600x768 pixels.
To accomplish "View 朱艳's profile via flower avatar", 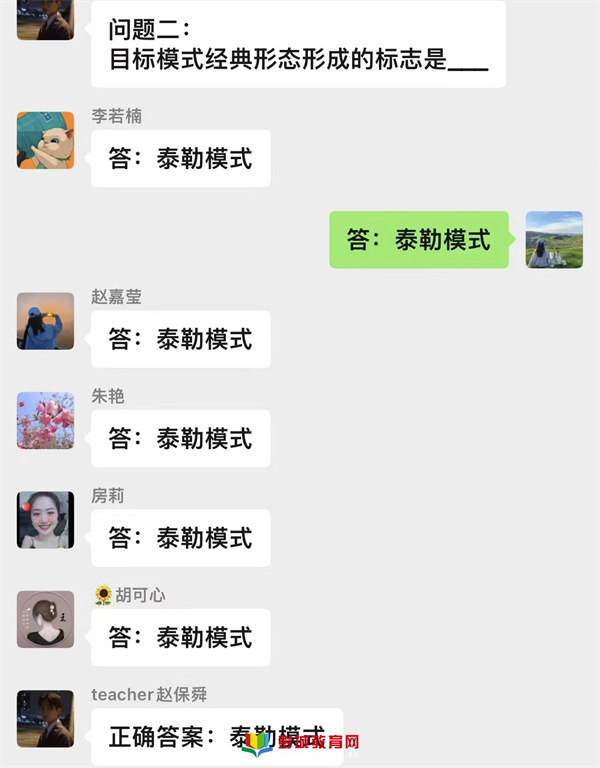I will (45, 420).
